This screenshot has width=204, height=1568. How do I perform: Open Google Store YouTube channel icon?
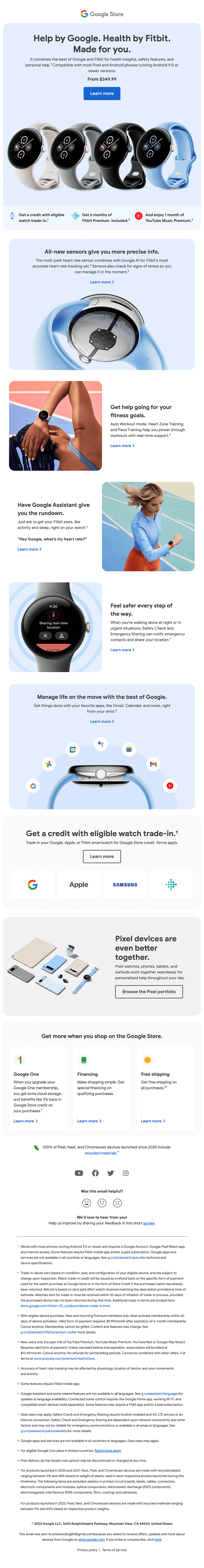point(79,1173)
